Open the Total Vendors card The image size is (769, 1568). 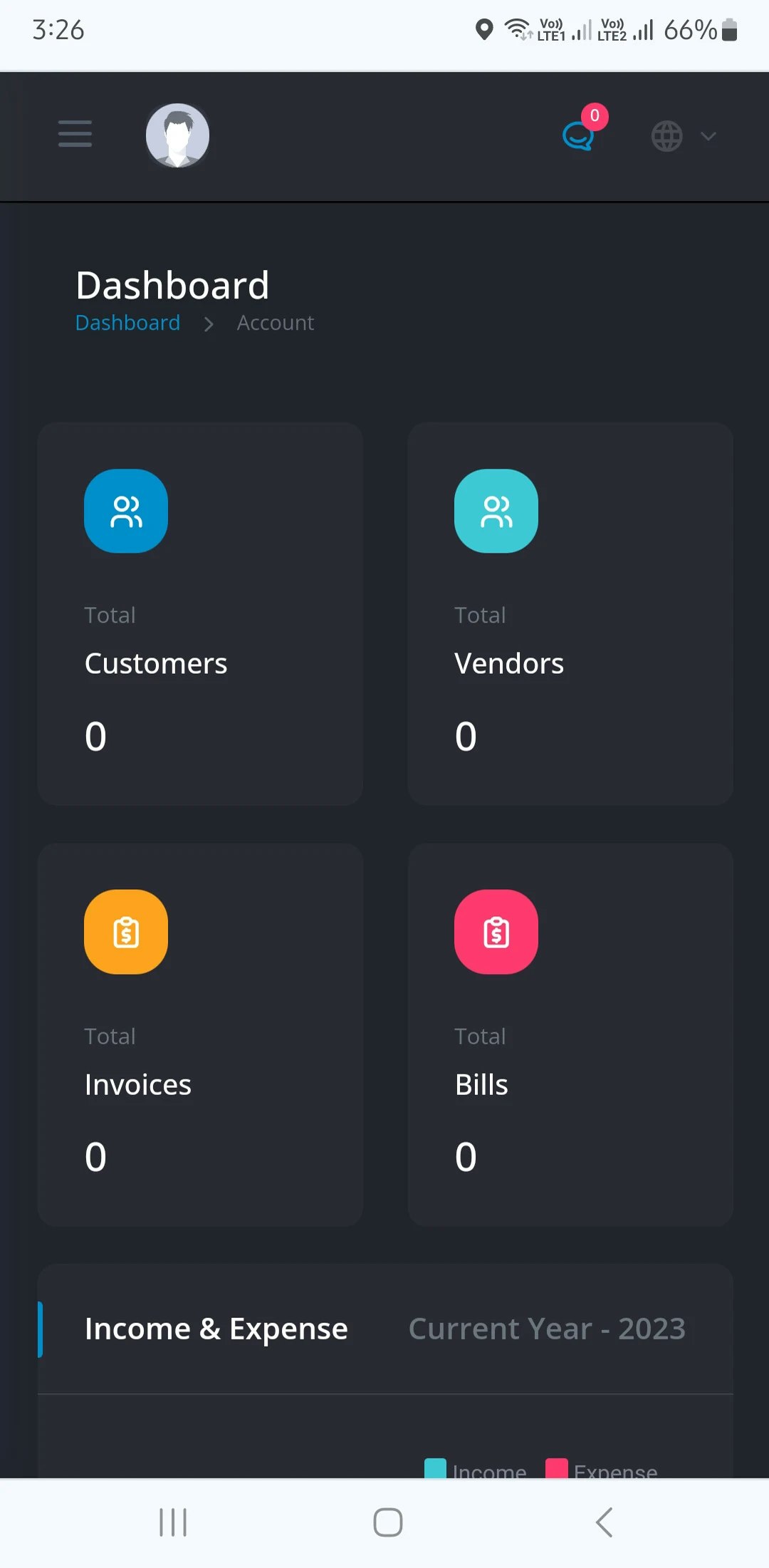click(570, 614)
